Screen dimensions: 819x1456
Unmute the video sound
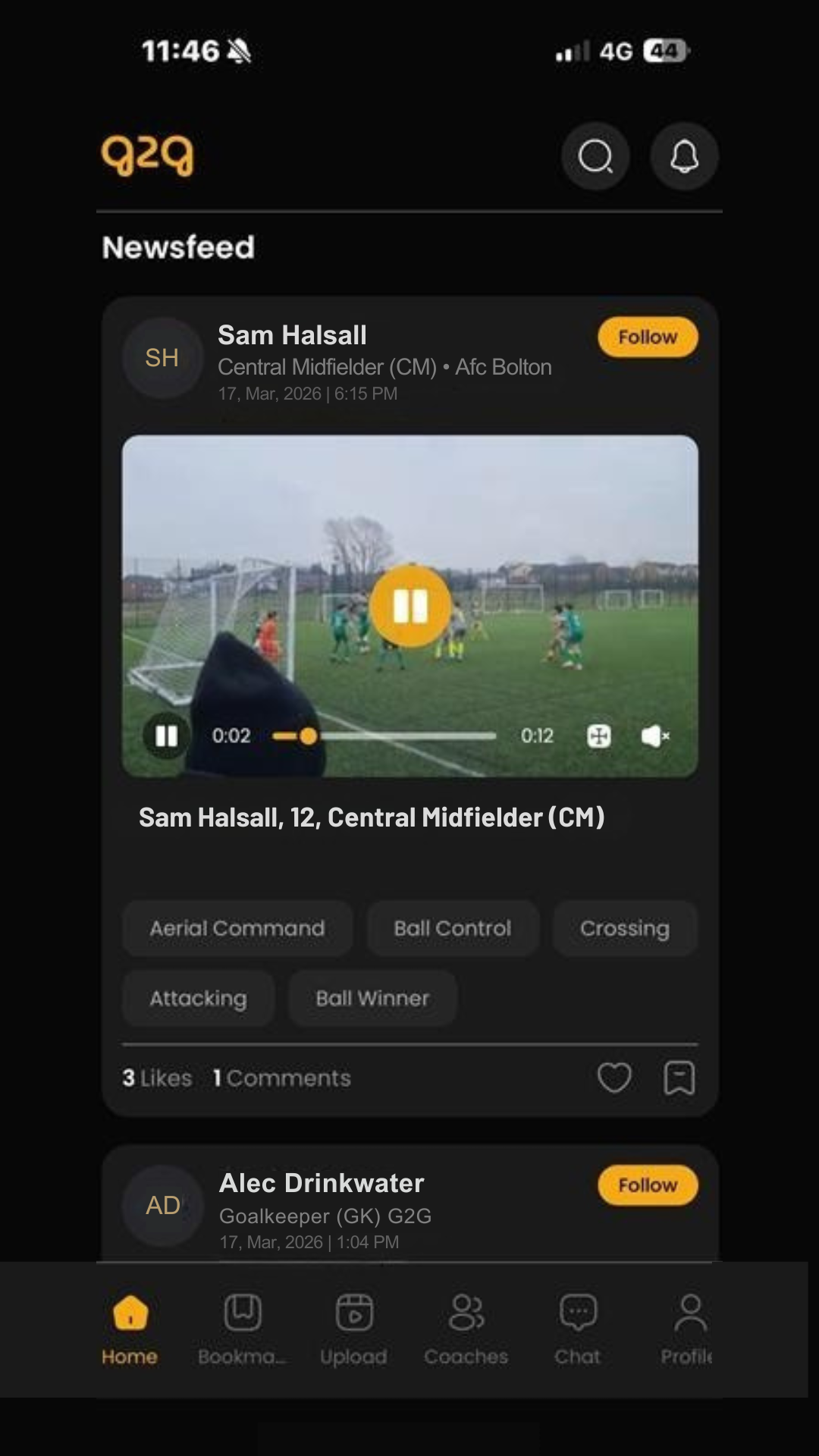(x=654, y=736)
